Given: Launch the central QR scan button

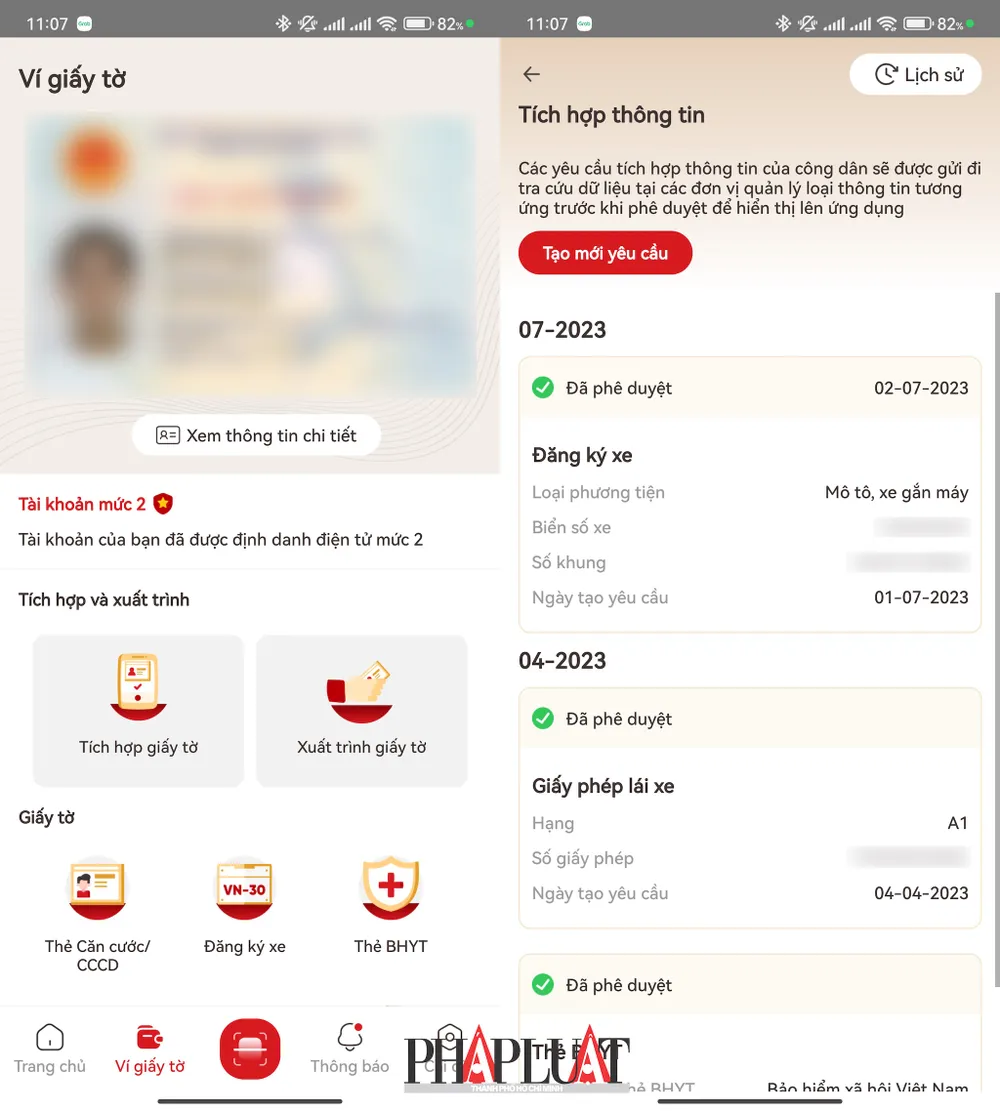Looking at the screenshot, I should pyautogui.click(x=249, y=1048).
